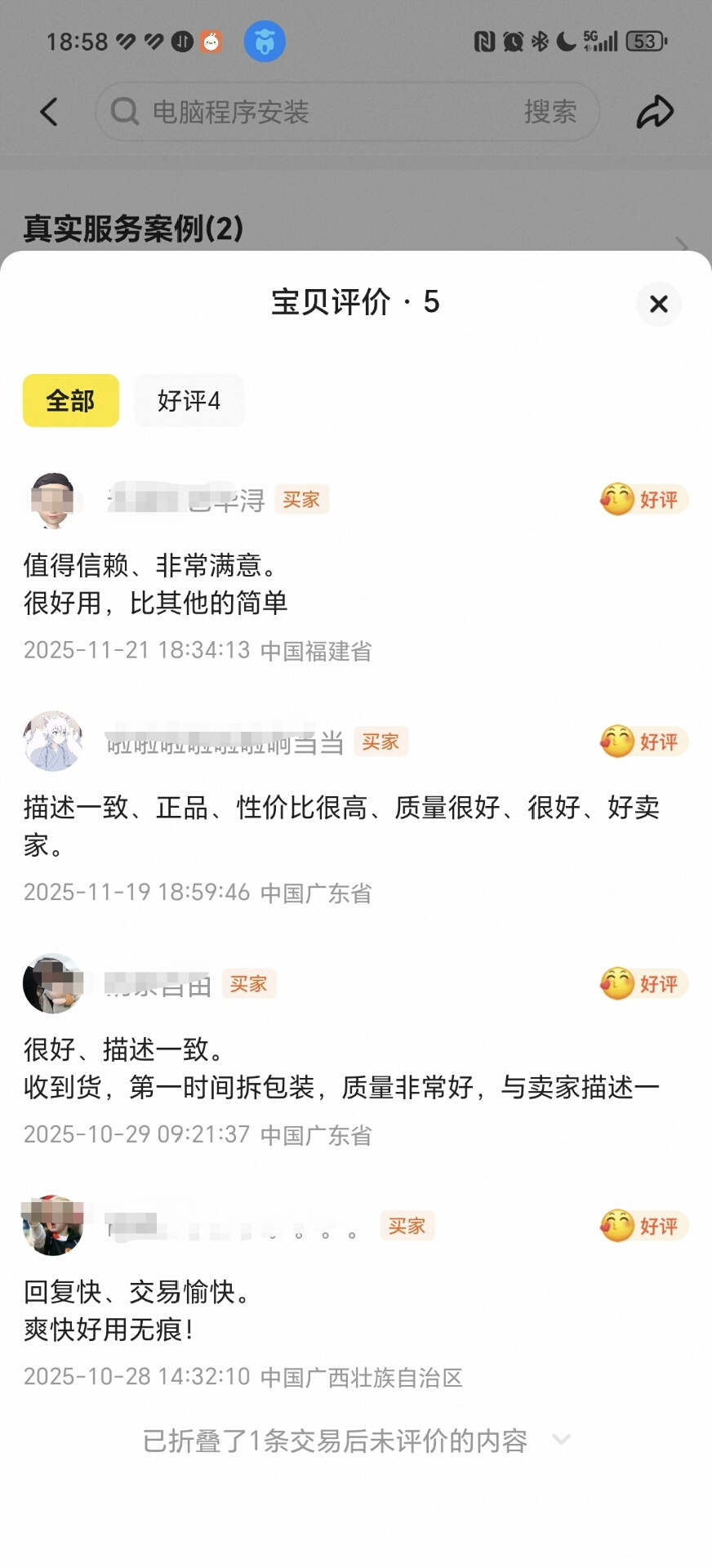
Task: Switch to the 好评4 filter
Action: click(189, 401)
